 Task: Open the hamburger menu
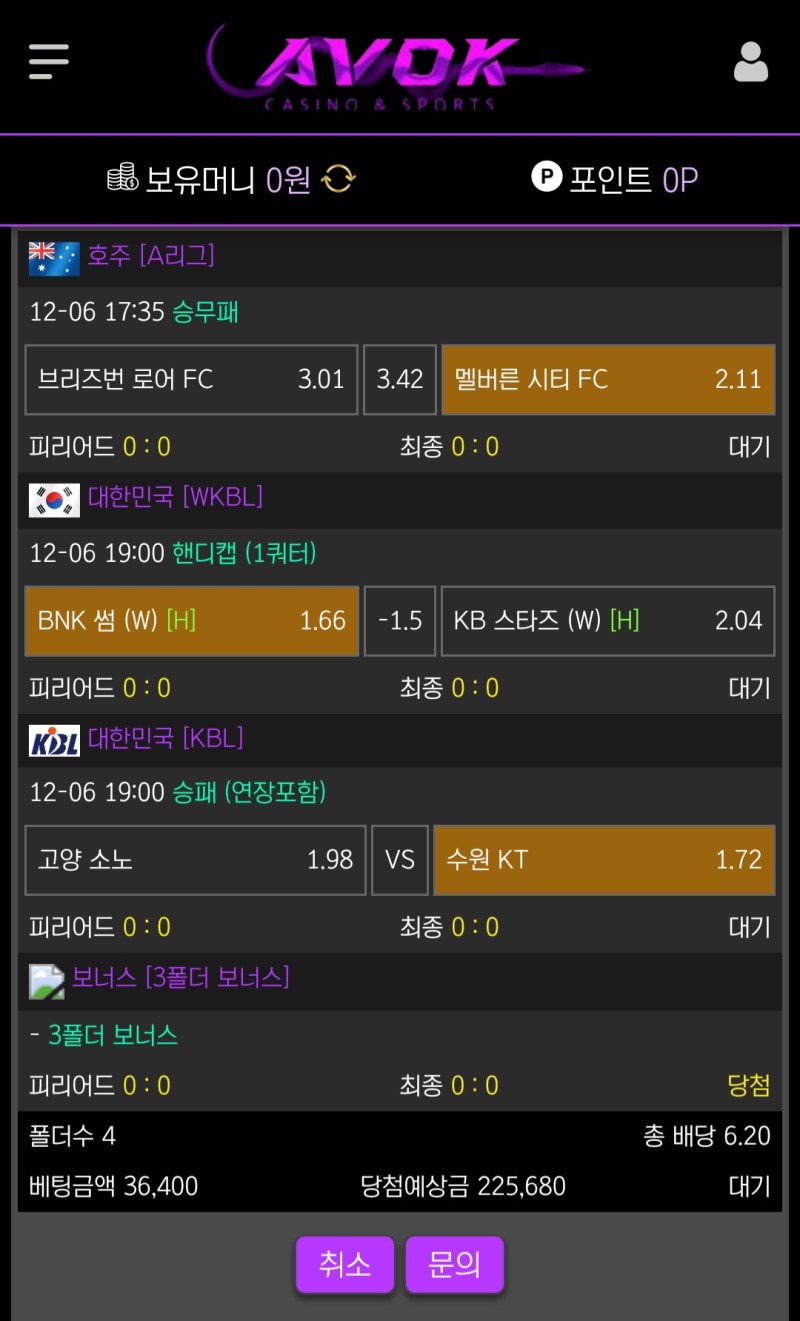[x=48, y=61]
